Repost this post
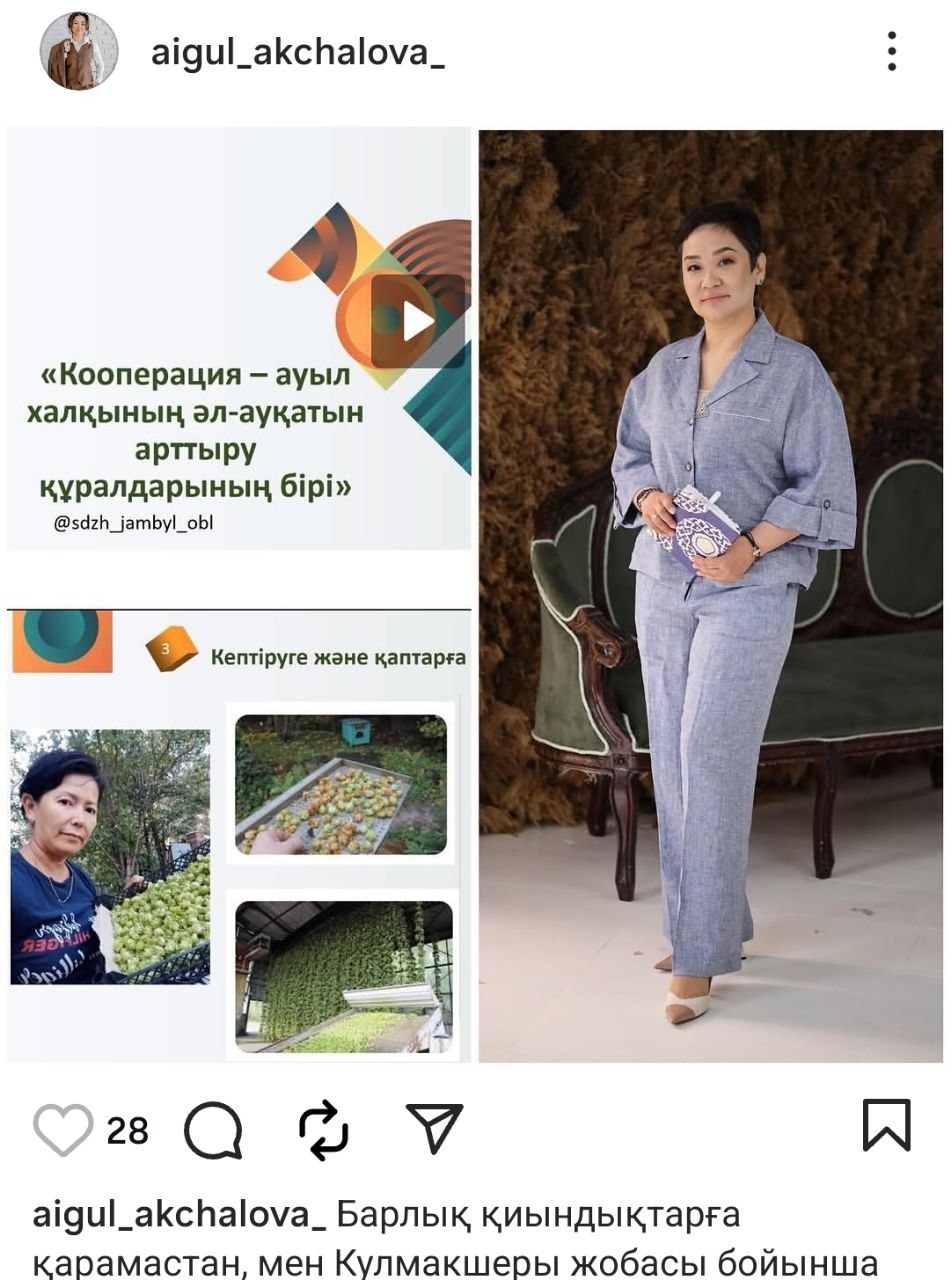The image size is (950, 1280). (x=324, y=1131)
